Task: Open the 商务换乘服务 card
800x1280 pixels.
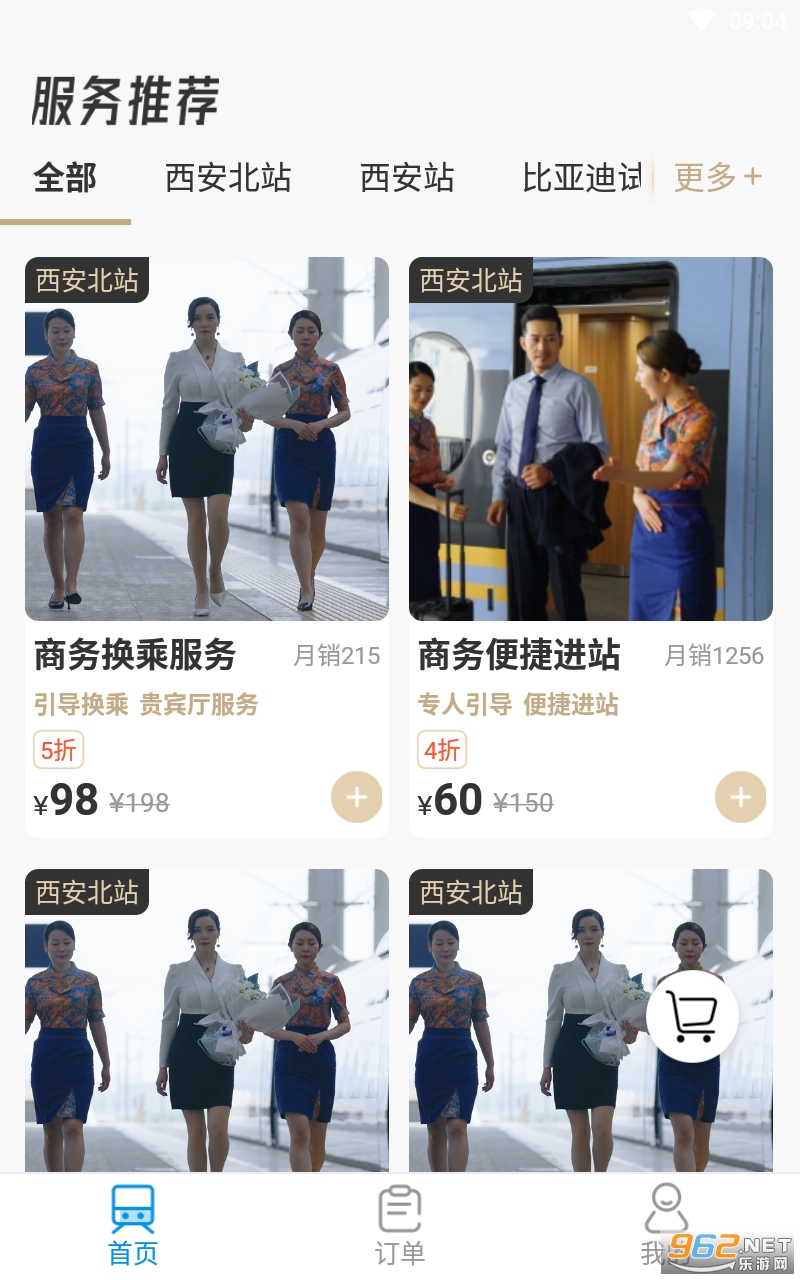Action: (207, 547)
